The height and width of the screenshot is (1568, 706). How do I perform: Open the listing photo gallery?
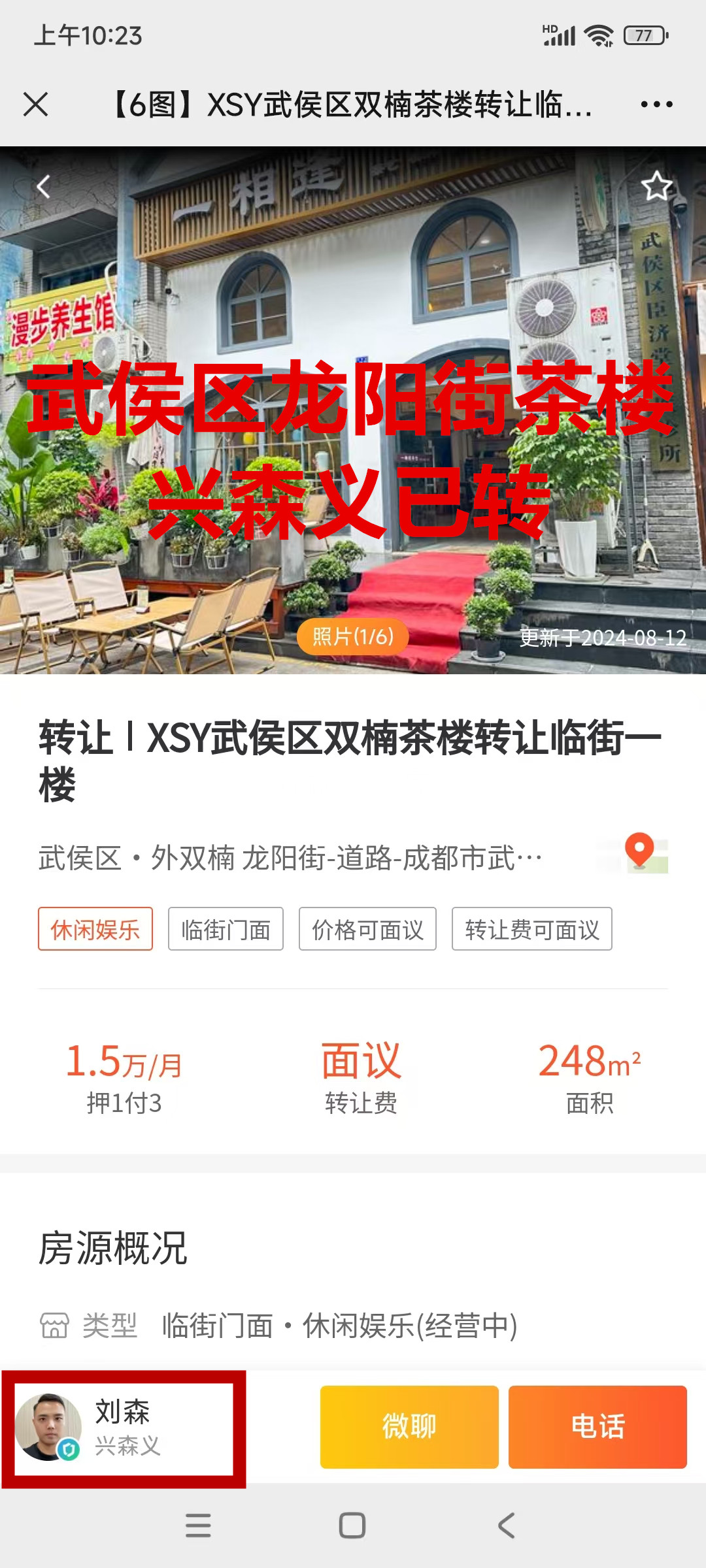tap(353, 636)
